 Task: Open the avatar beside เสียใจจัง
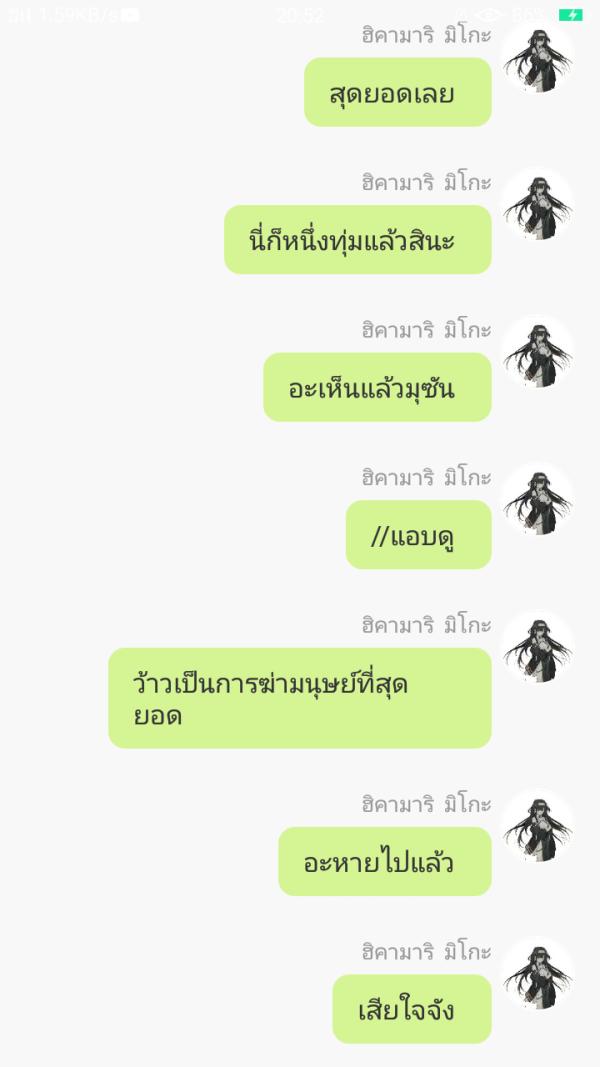tap(537, 974)
